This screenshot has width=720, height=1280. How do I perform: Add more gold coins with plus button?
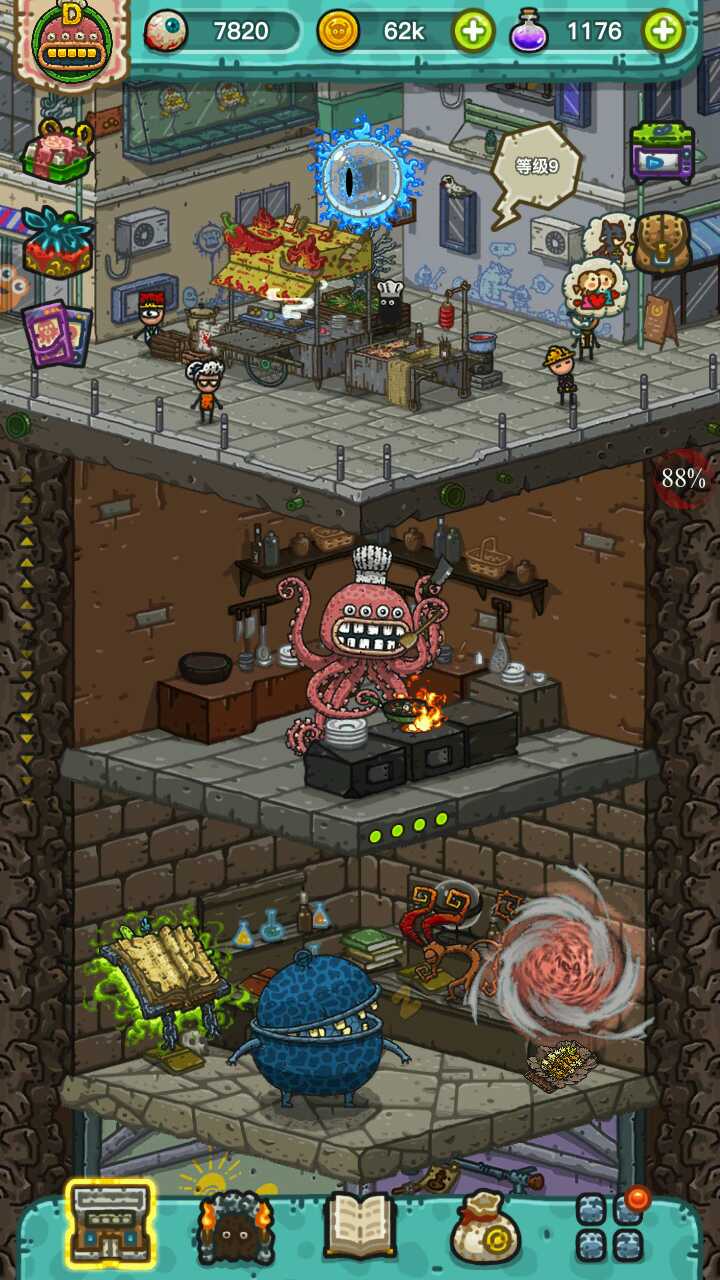474,32
